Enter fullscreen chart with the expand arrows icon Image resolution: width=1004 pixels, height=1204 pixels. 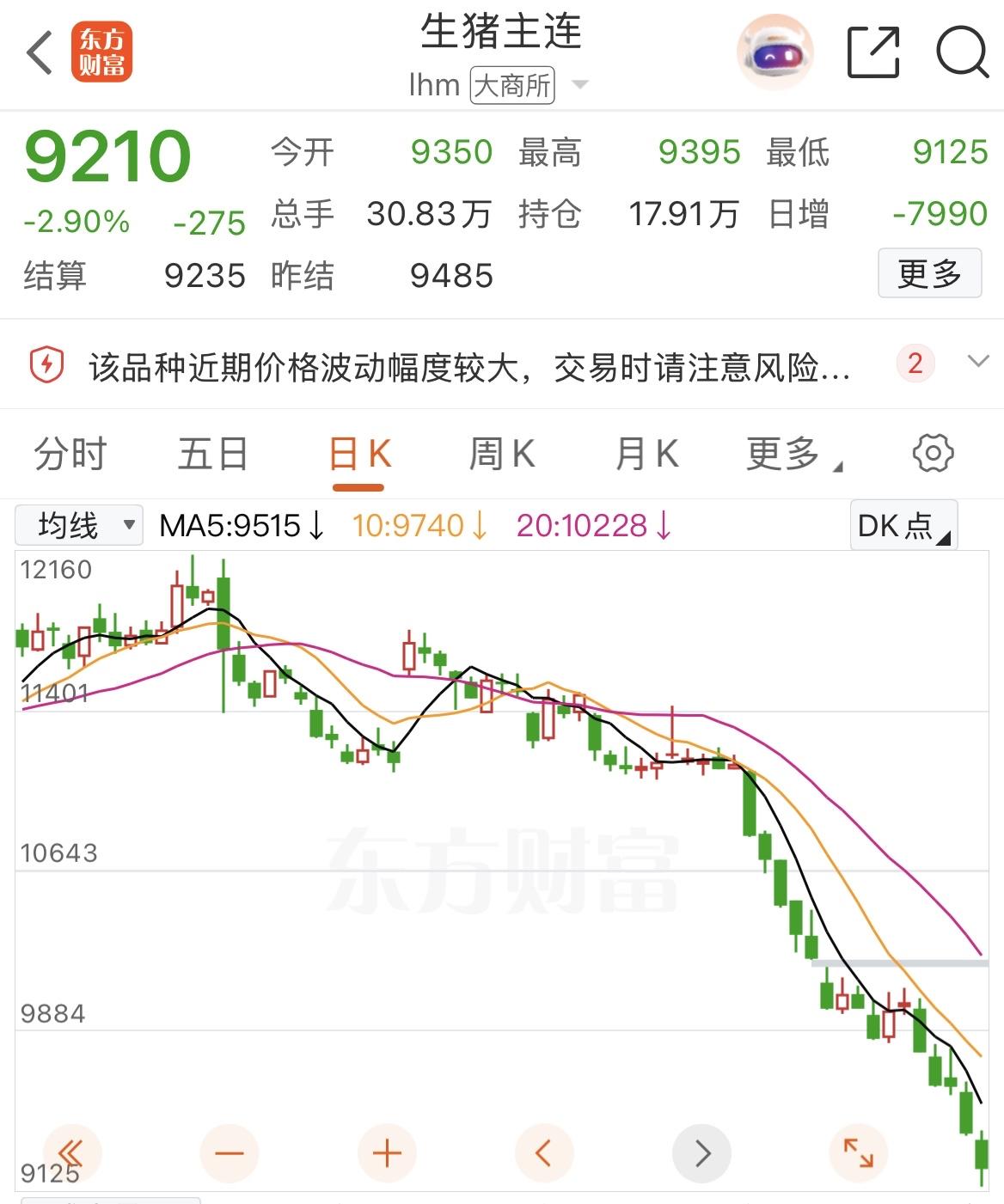point(859,1153)
